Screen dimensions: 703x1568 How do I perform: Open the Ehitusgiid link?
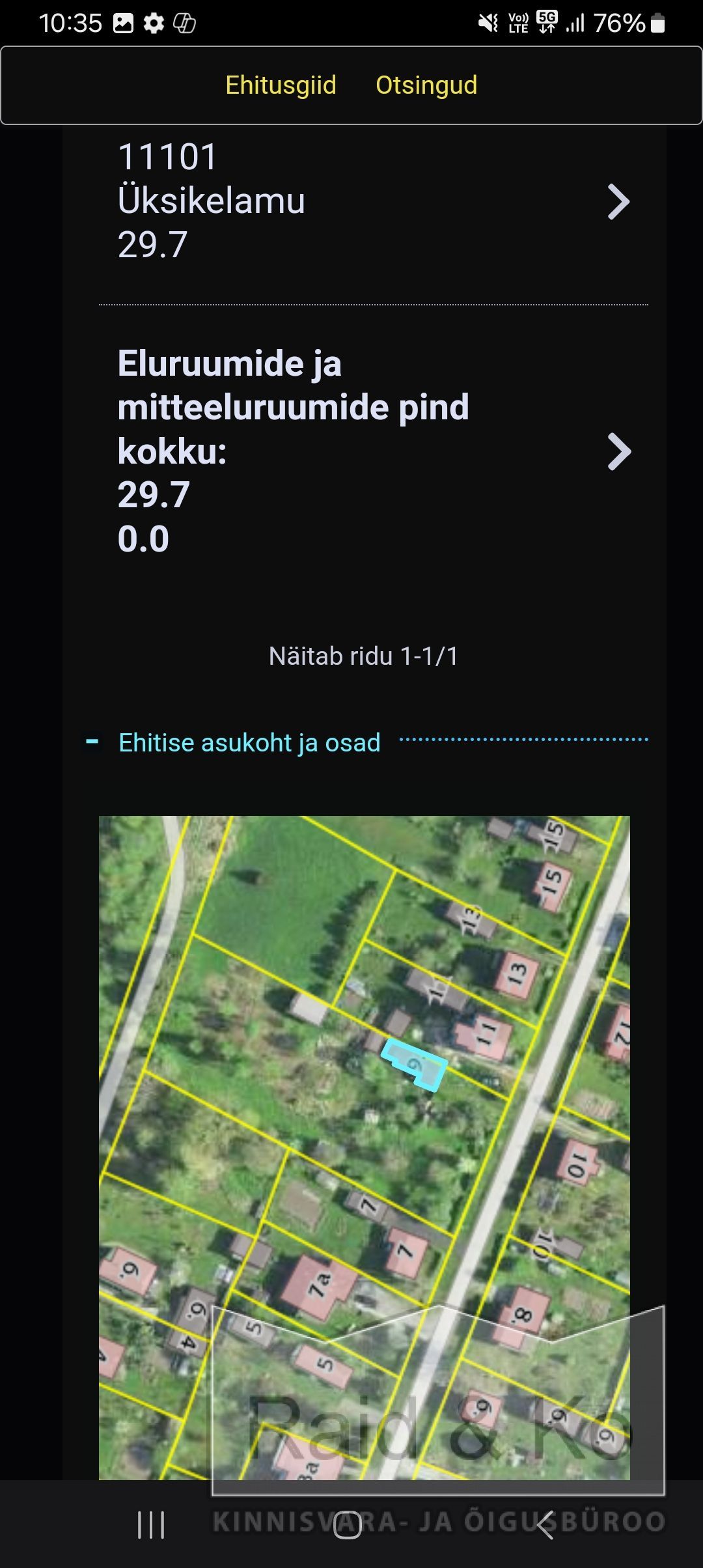pyautogui.click(x=281, y=85)
